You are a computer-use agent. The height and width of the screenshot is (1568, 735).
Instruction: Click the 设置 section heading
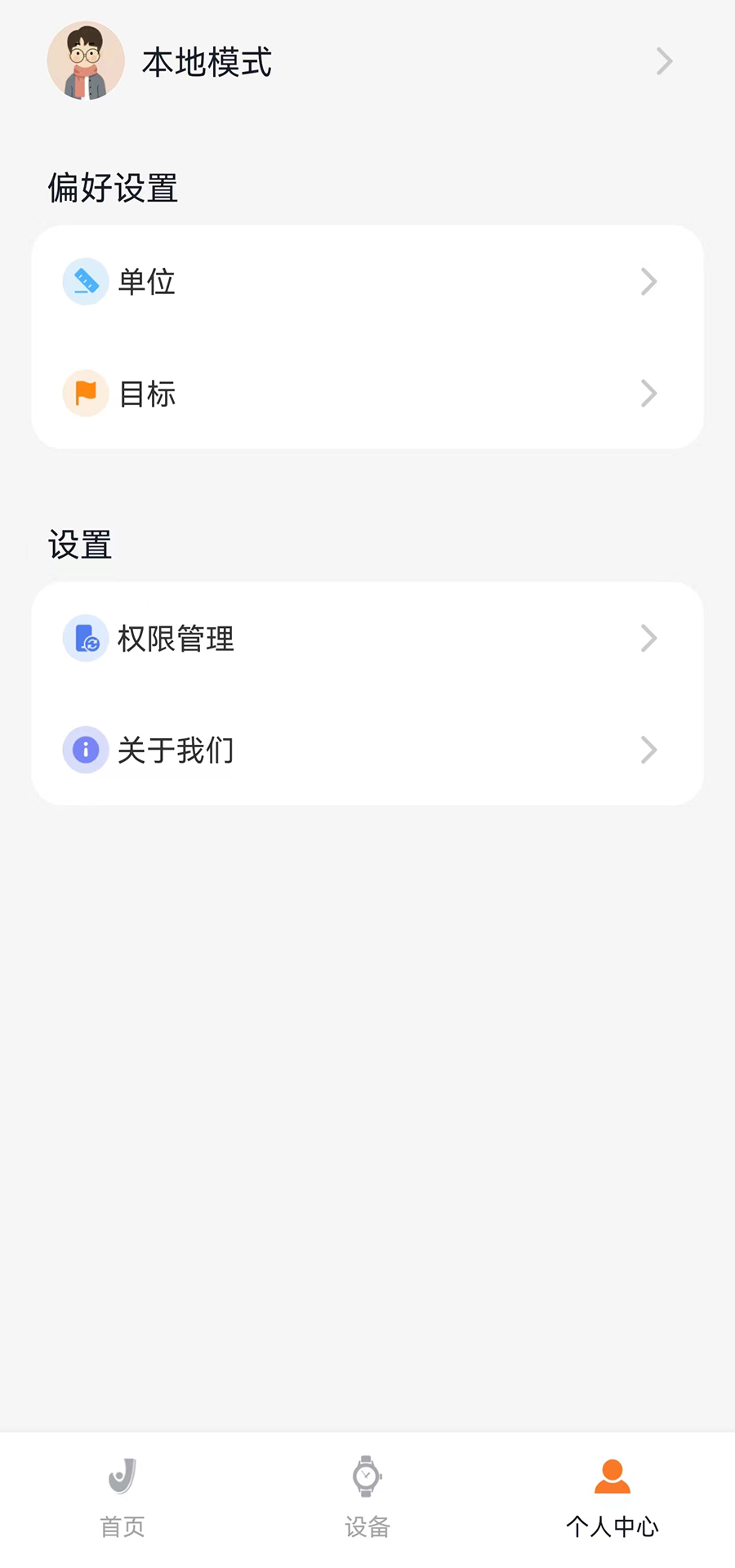(79, 546)
